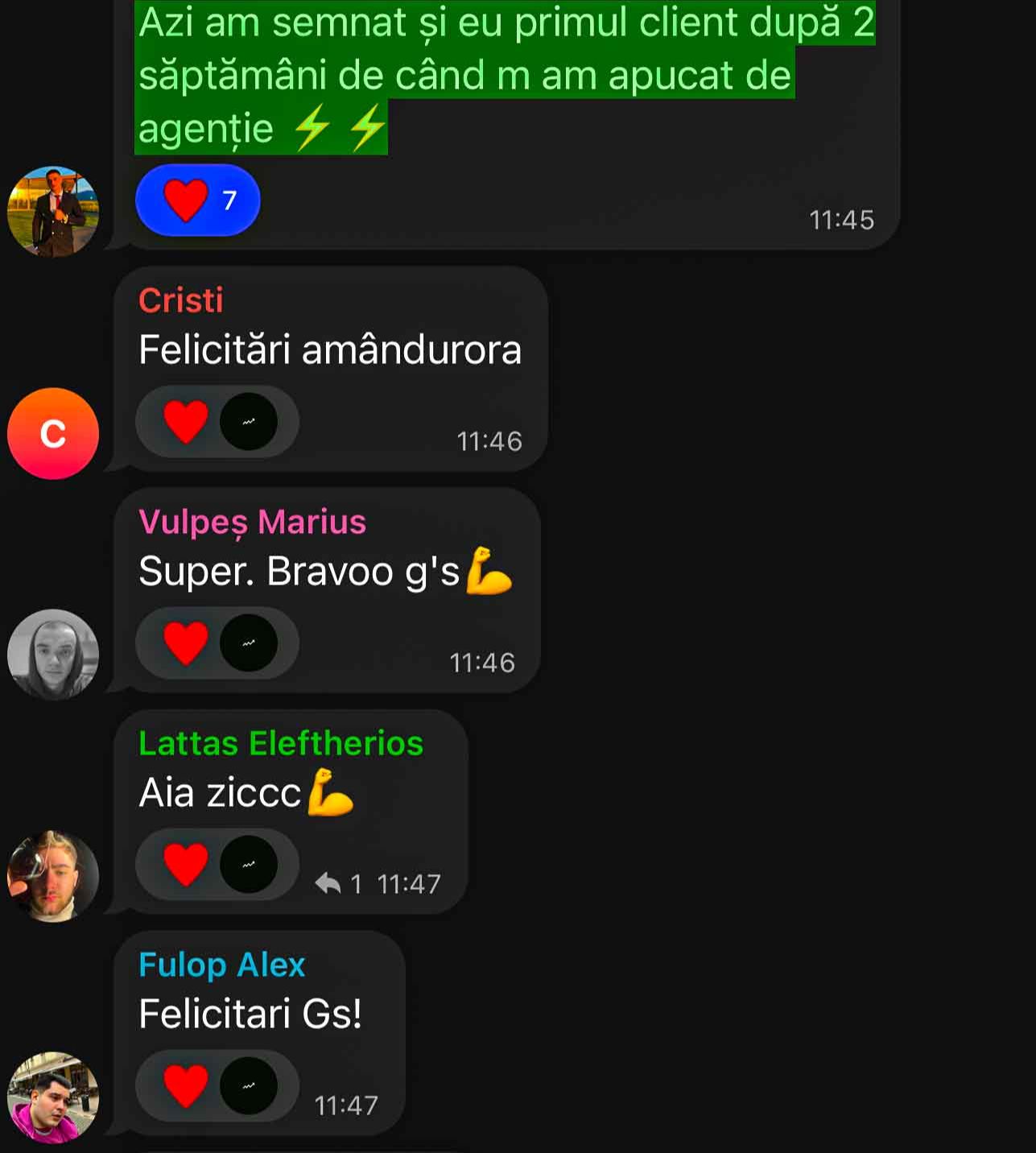This screenshot has width=1036, height=1153.
Task: React with heart on "Super. Bravoo g's" message
Action: [x=186, y=643]
